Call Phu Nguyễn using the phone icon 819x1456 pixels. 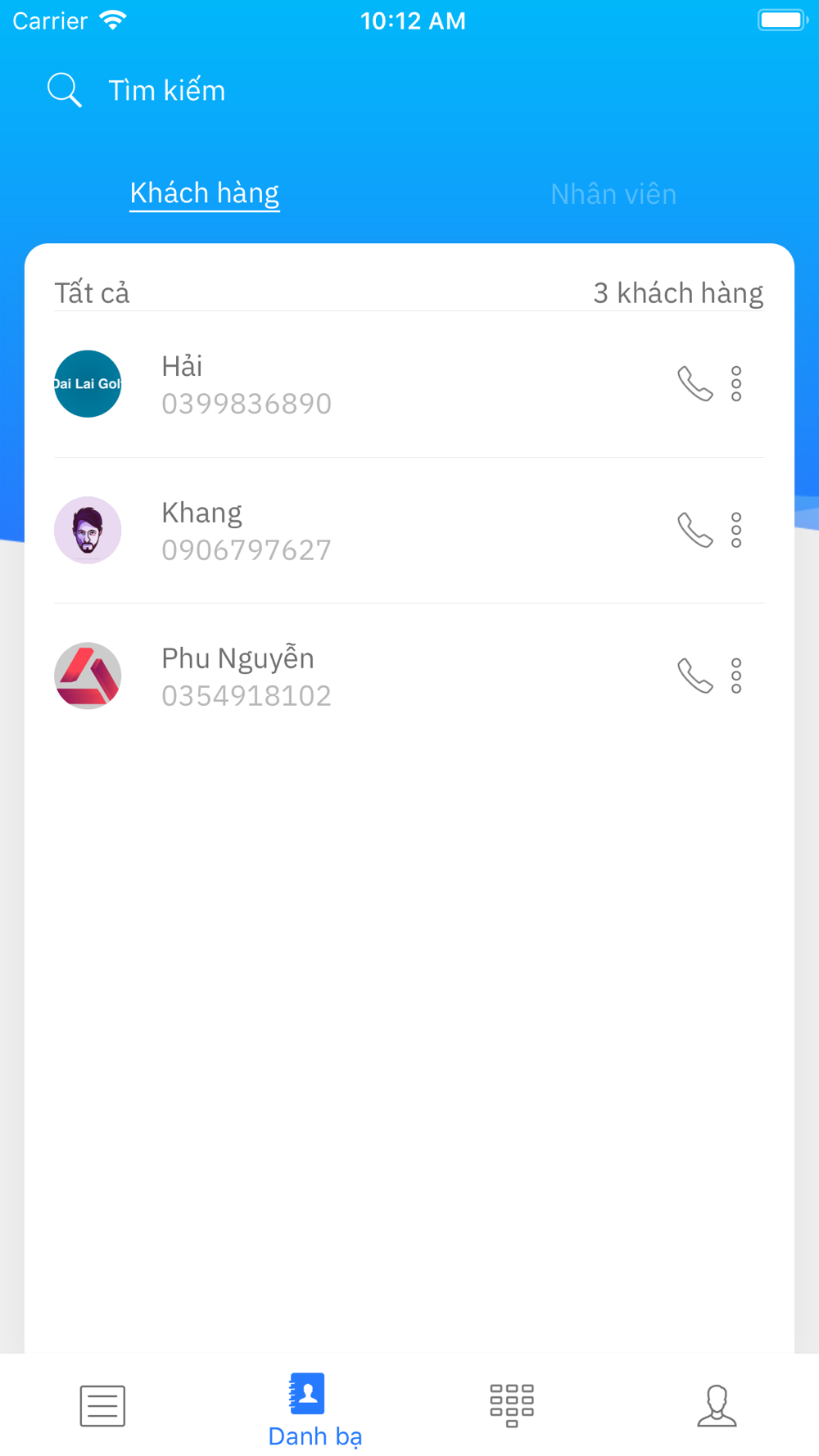point(695,676)
